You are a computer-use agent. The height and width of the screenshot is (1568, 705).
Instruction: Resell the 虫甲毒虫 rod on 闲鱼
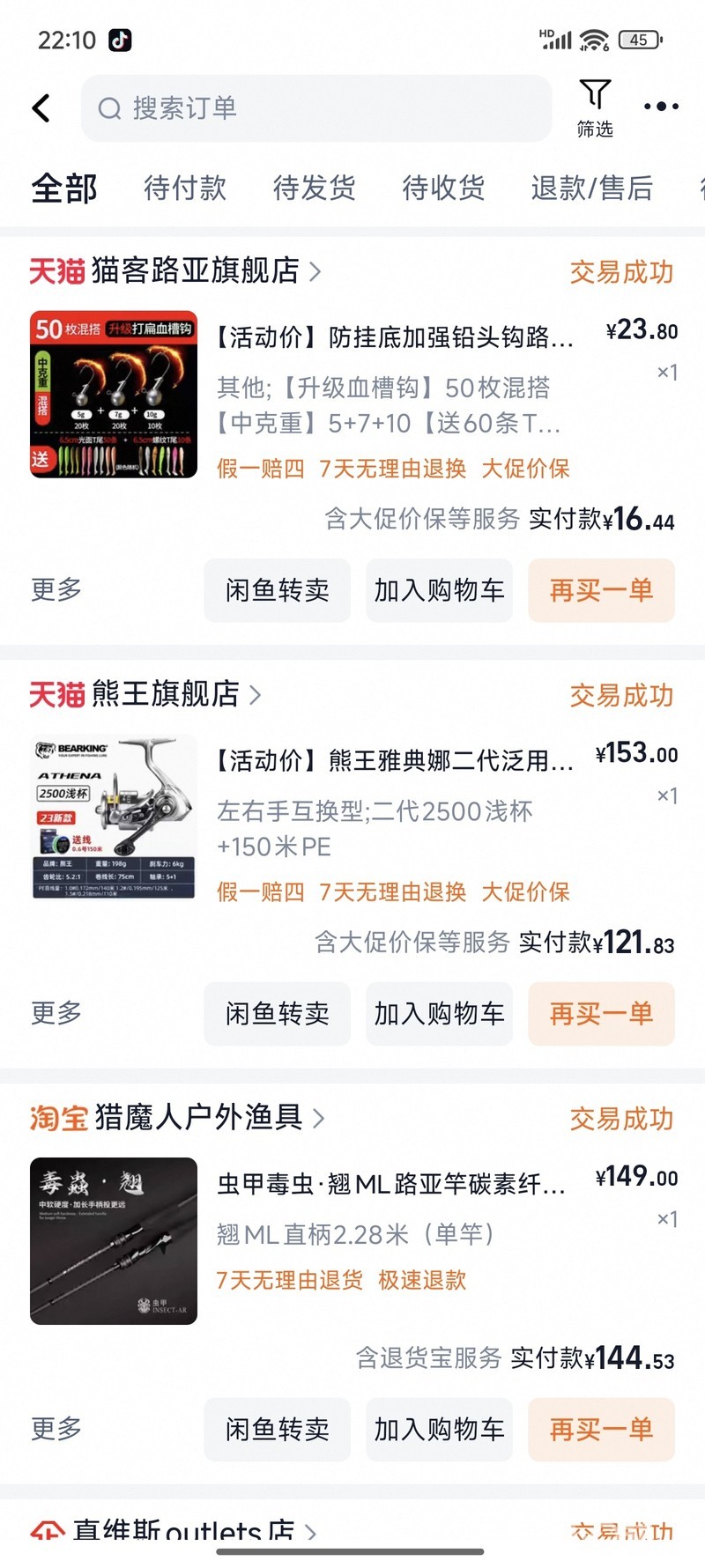pyautogui.click(x=278, y=1429)
